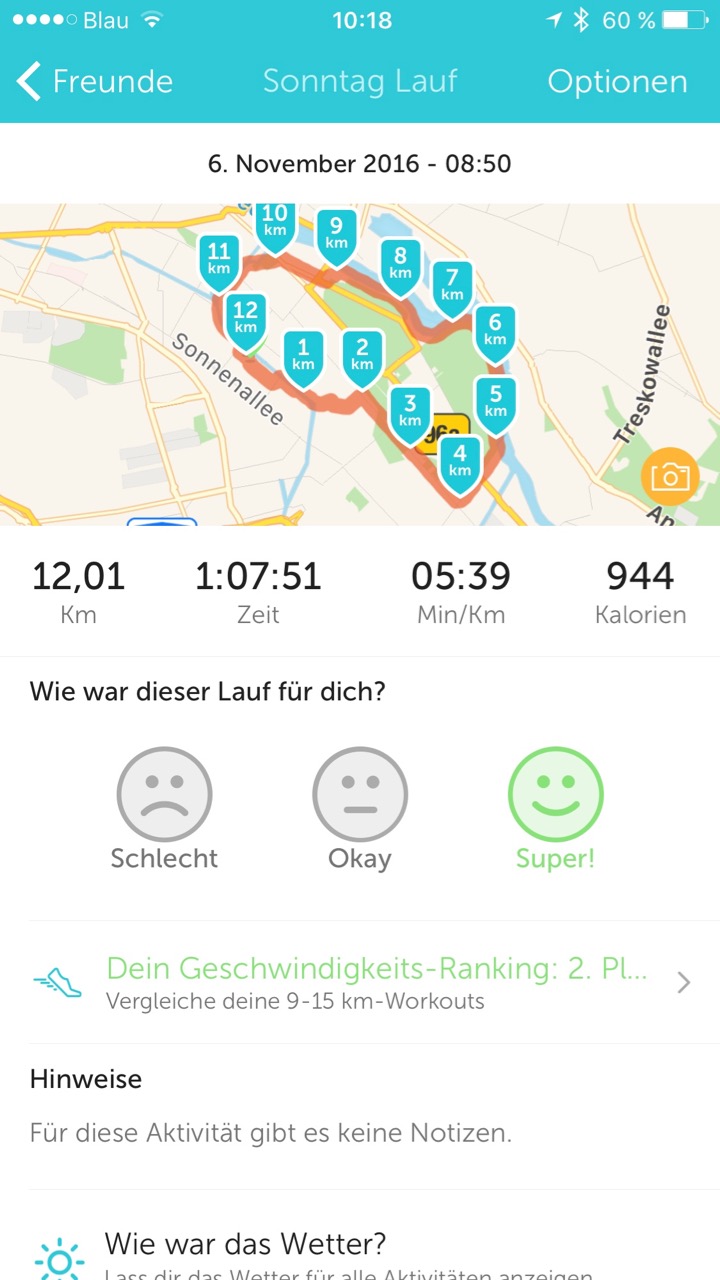Select the Super! smiley rating
The image size is (720, 1280).
[556, 809]
